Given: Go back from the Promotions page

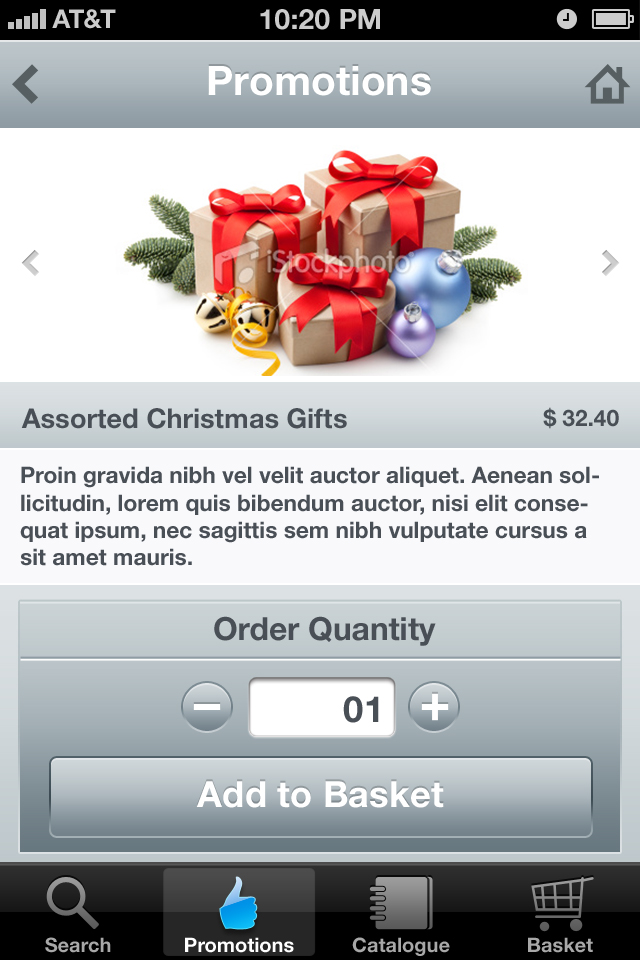Looking at the screenshot, I should click(26, 84).
